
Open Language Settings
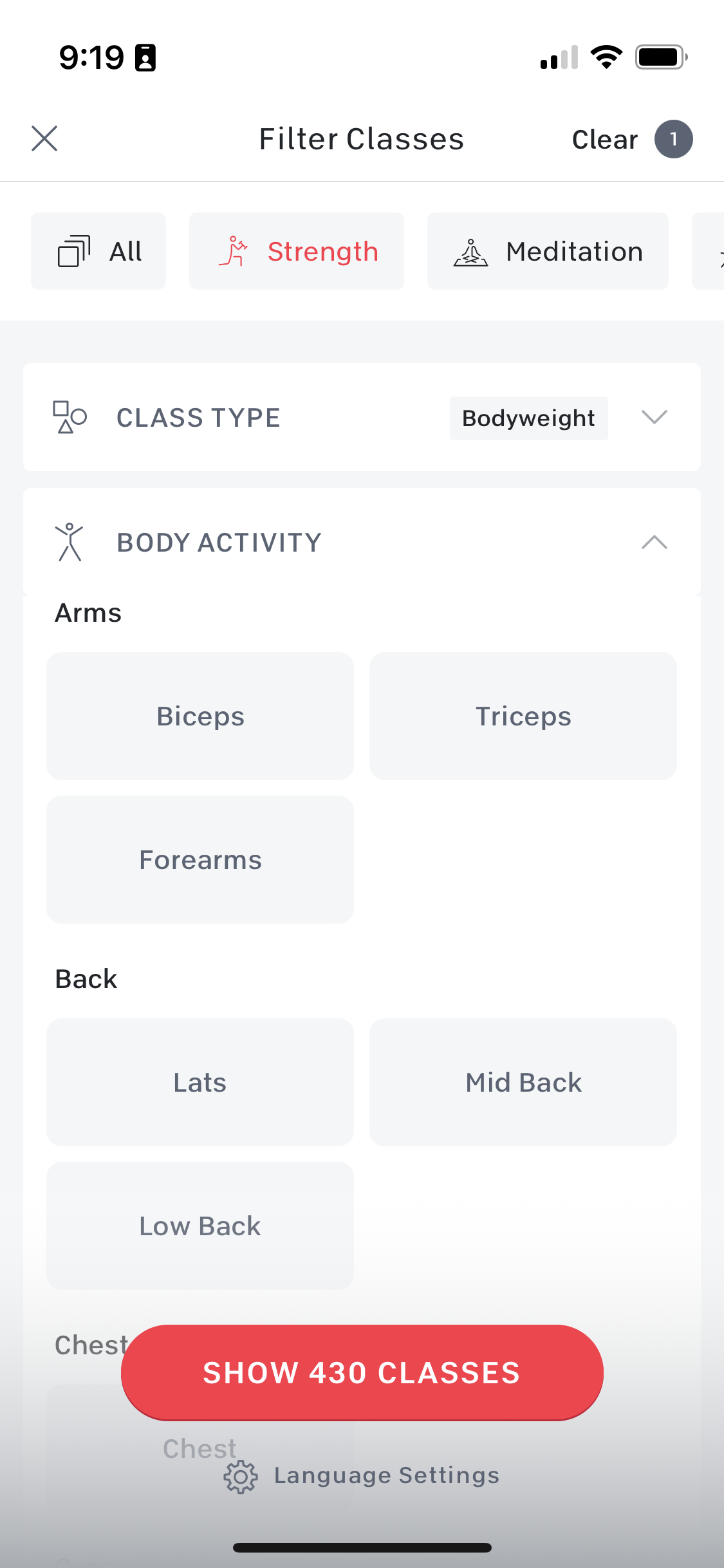(362, 1475)
